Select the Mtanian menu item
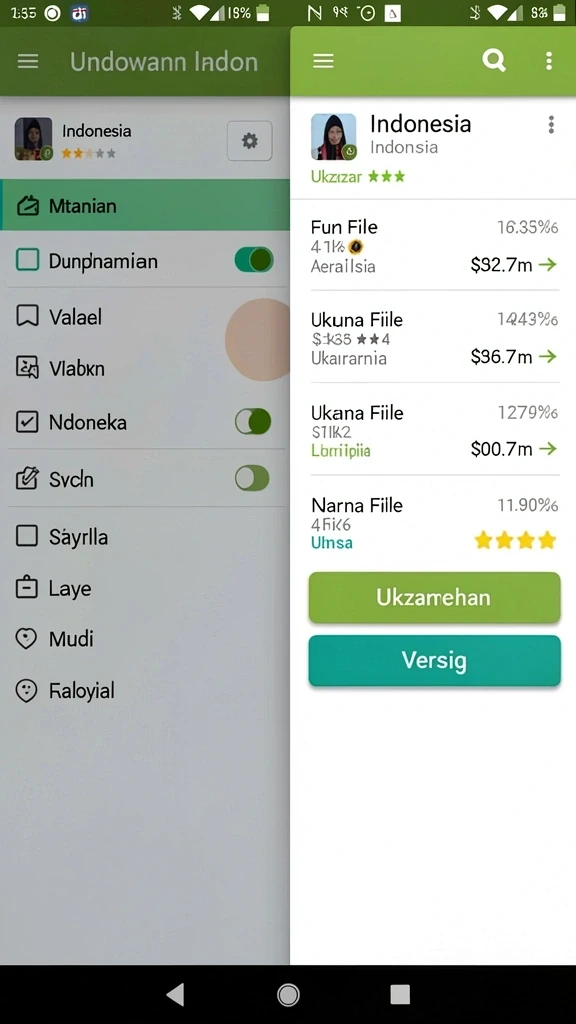Screen dimensions: 576x1024 point(145,205)
